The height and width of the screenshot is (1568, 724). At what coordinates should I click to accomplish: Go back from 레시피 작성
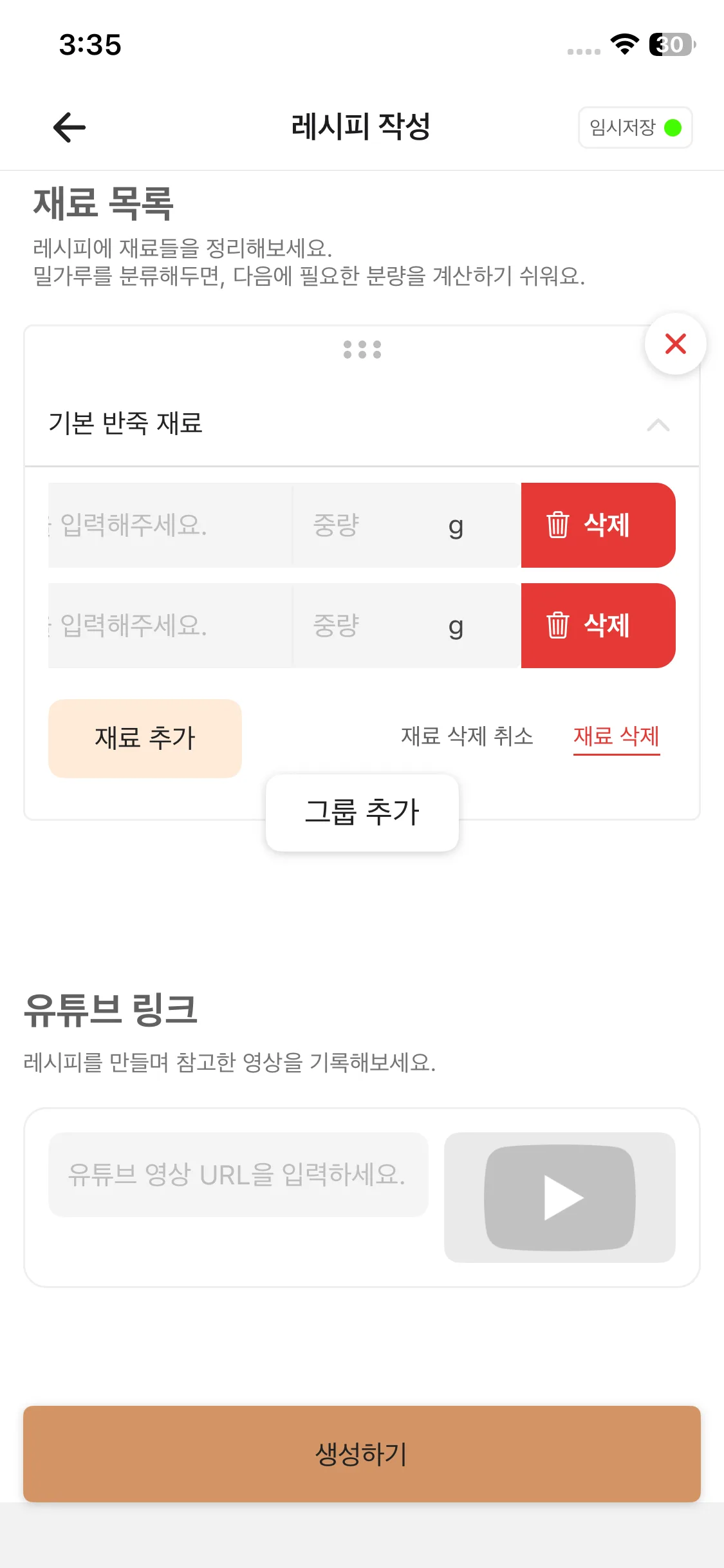coord(70,127)
